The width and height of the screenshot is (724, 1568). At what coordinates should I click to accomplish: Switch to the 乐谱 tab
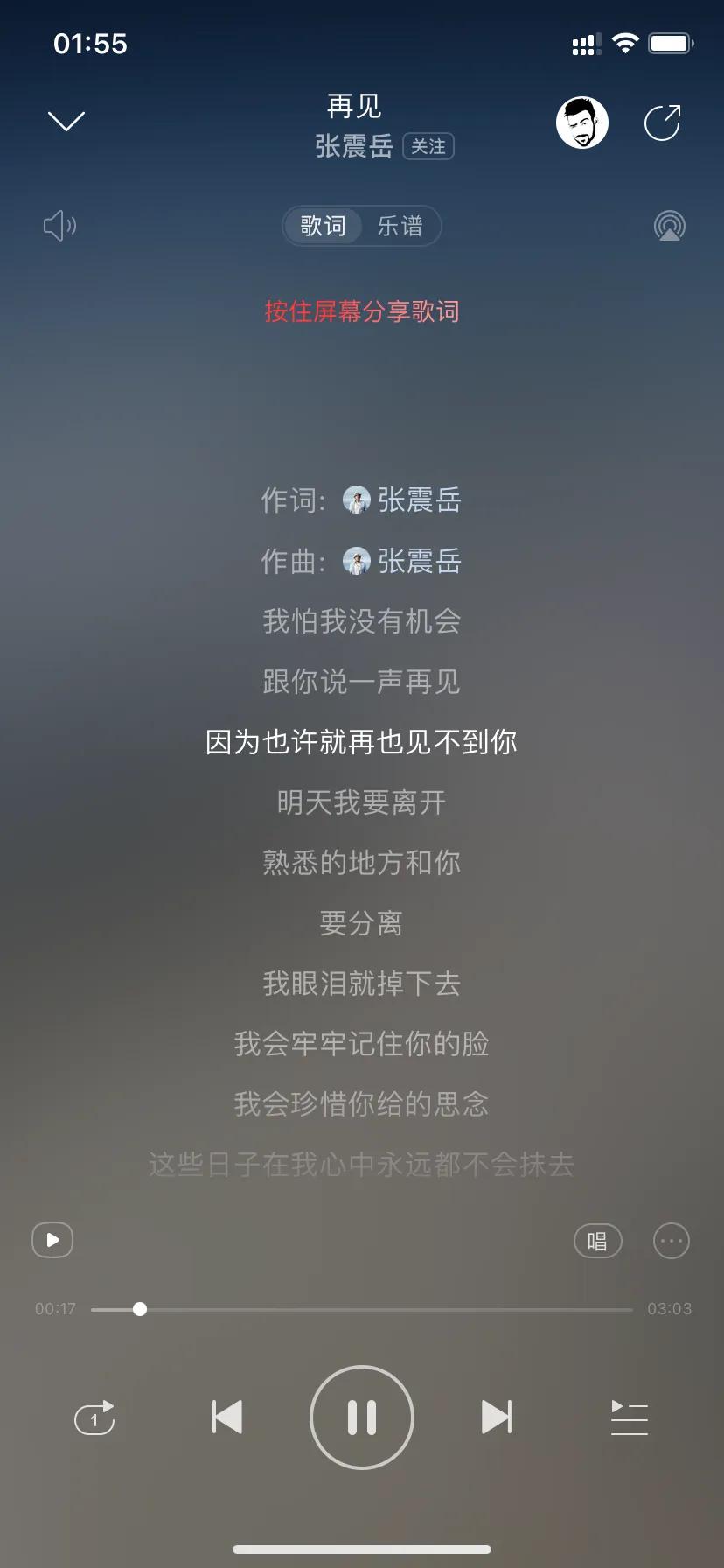tap(400, 226)
